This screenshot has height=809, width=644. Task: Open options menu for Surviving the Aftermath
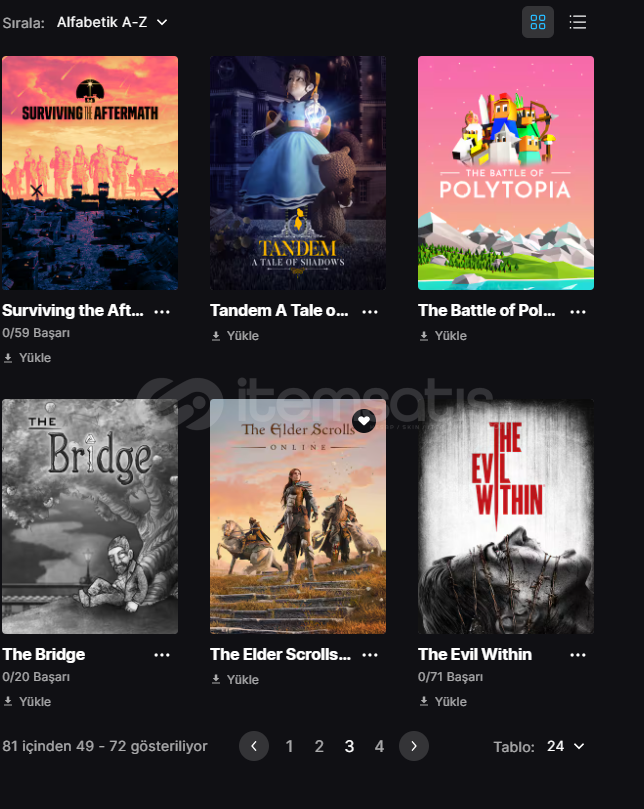point(162,311)
